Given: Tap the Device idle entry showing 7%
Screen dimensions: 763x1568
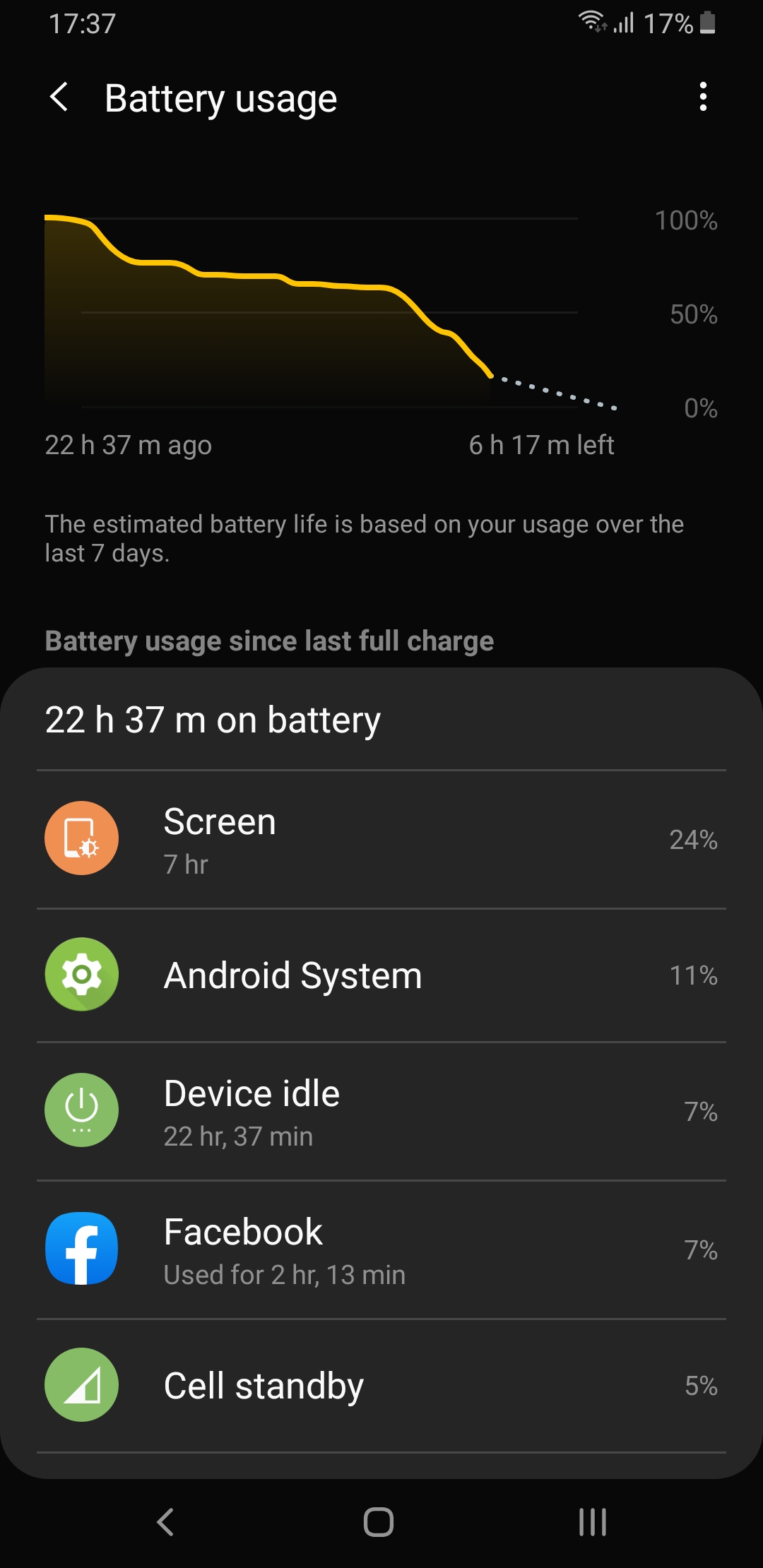Looking at the screenshot, I should click(381, 1110).
